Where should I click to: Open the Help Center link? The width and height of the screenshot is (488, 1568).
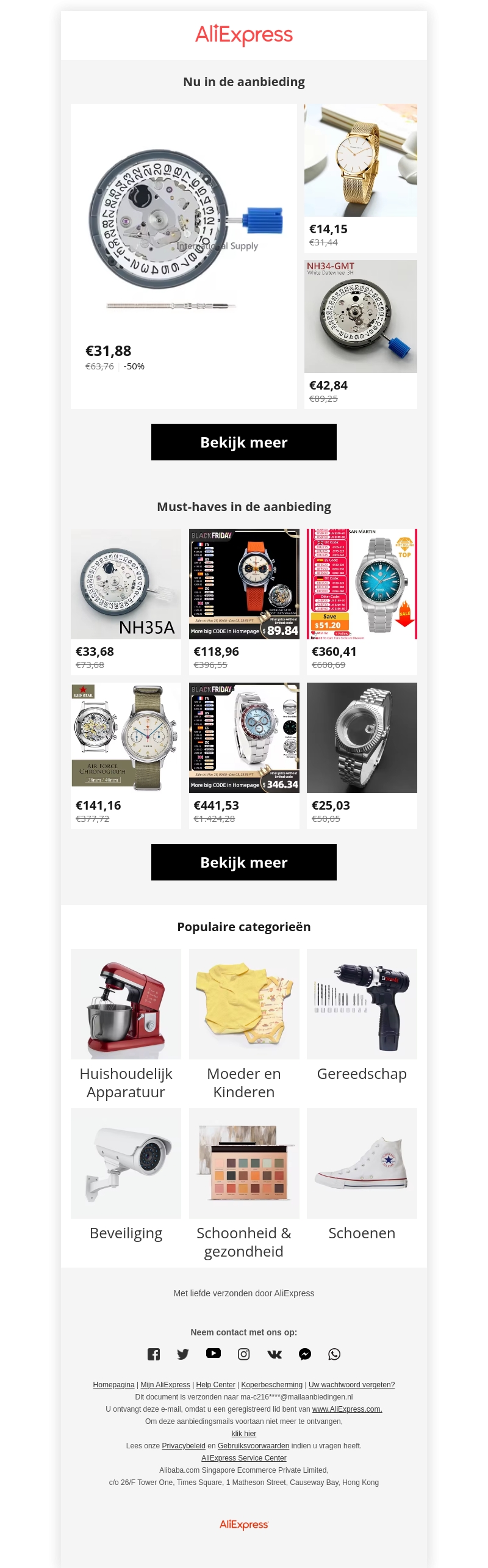coord(215,1385)
